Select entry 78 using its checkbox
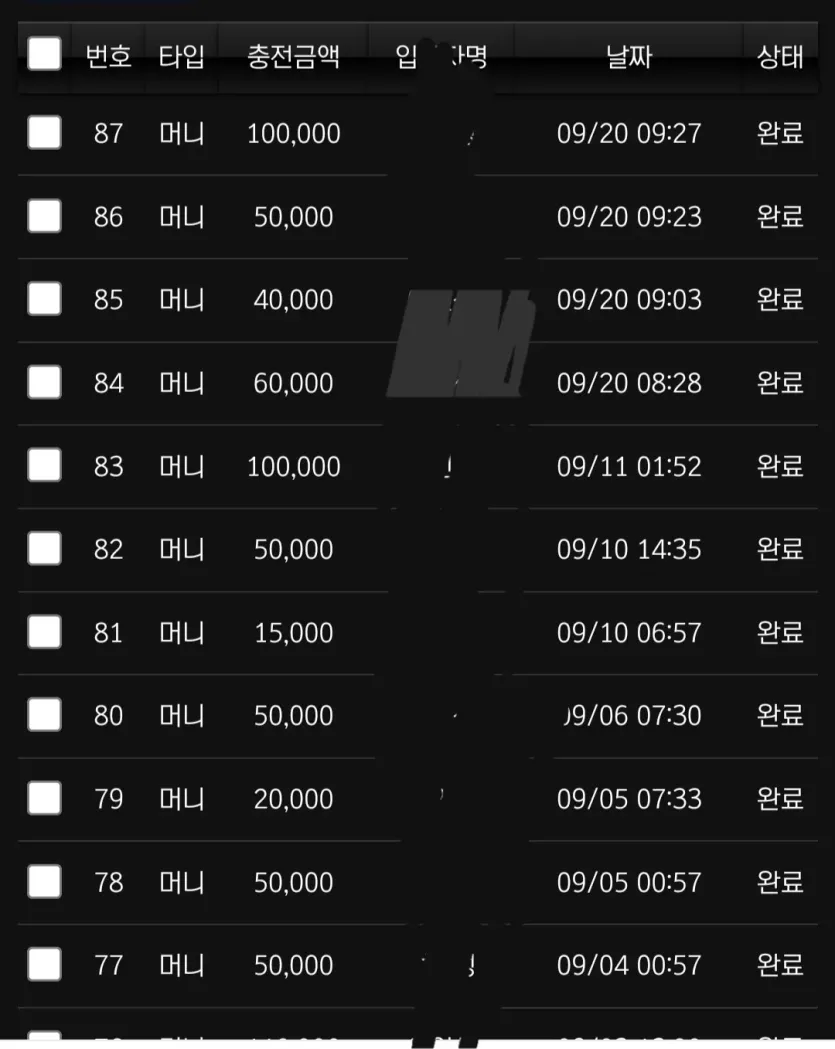The height and width of the screenshot is (1049, 835). point(44,881)
